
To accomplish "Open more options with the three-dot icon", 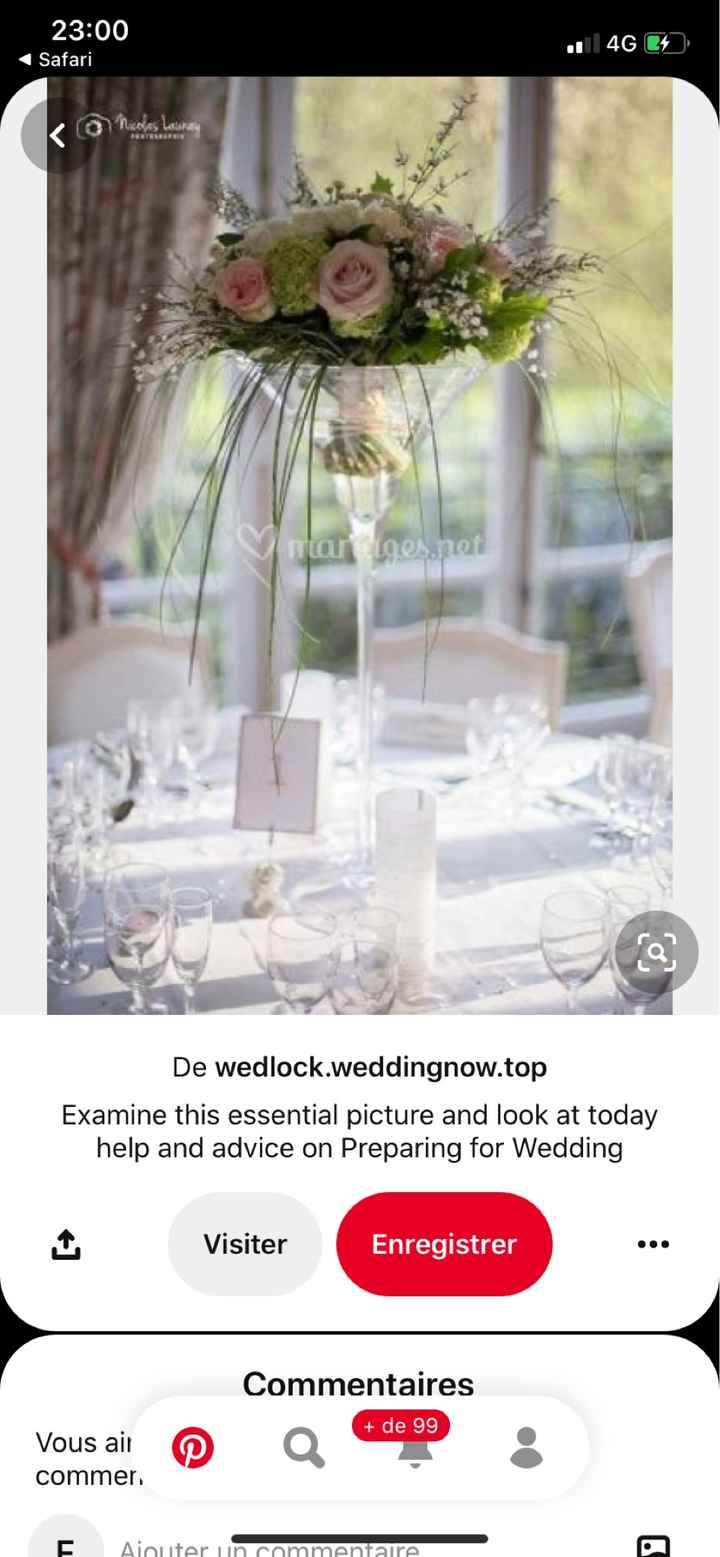I will coord(652,1243).
